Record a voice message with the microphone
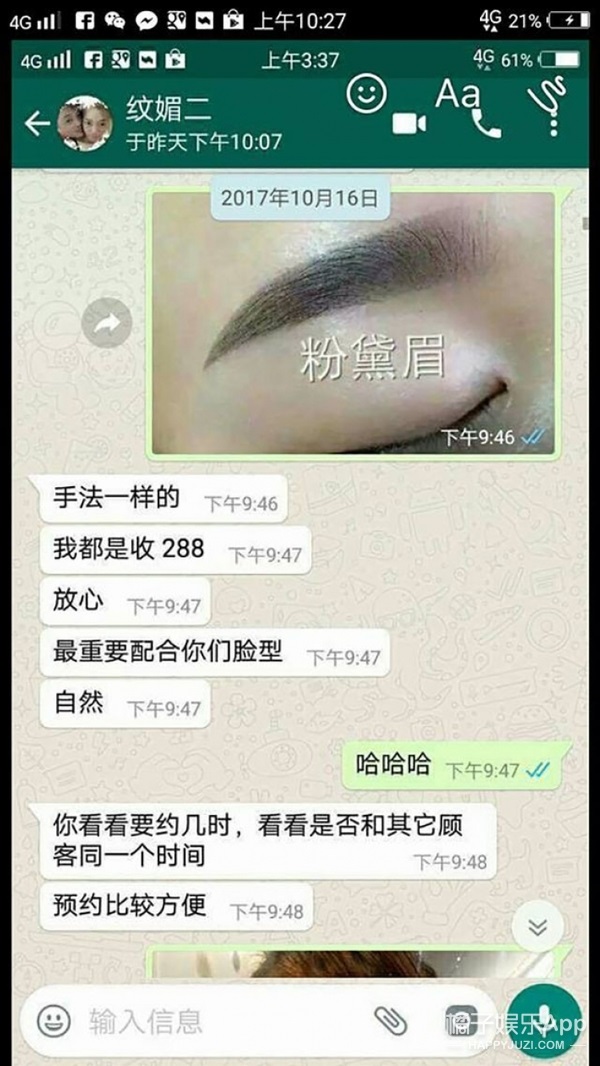This screenshot has height=1066, width=600. [544, 1020]
